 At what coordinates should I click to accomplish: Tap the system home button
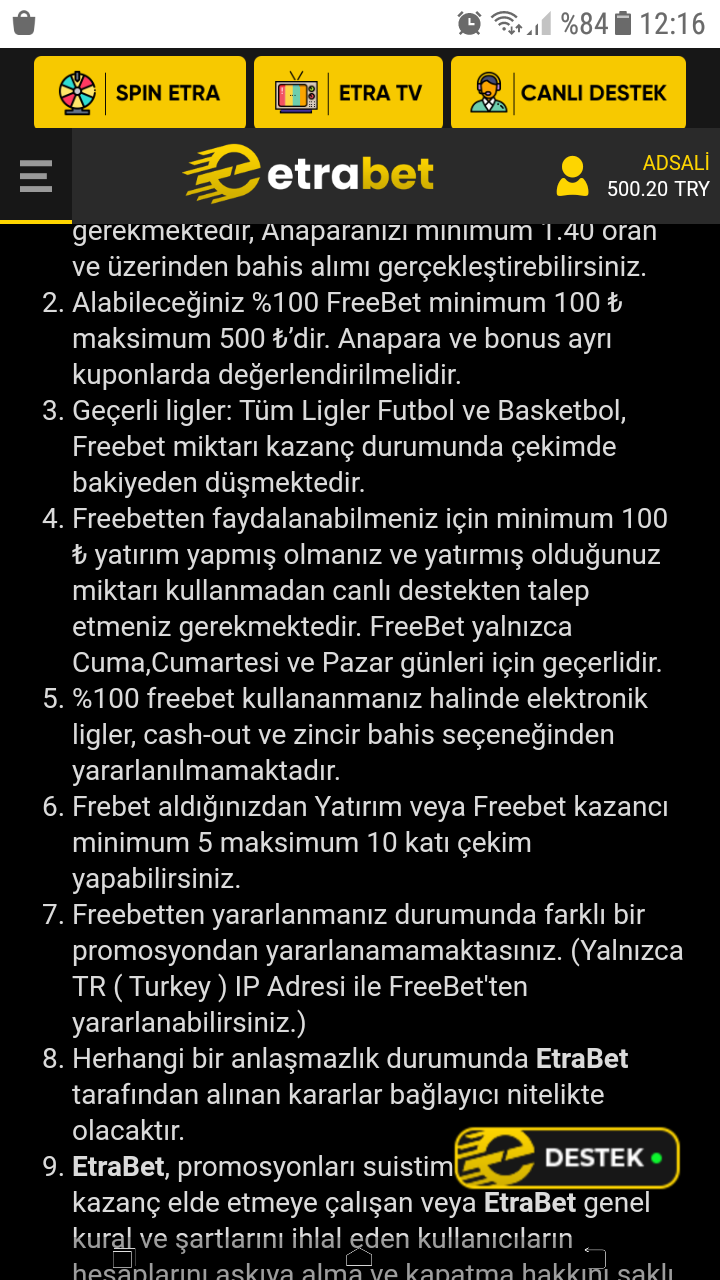(359, 1257)
